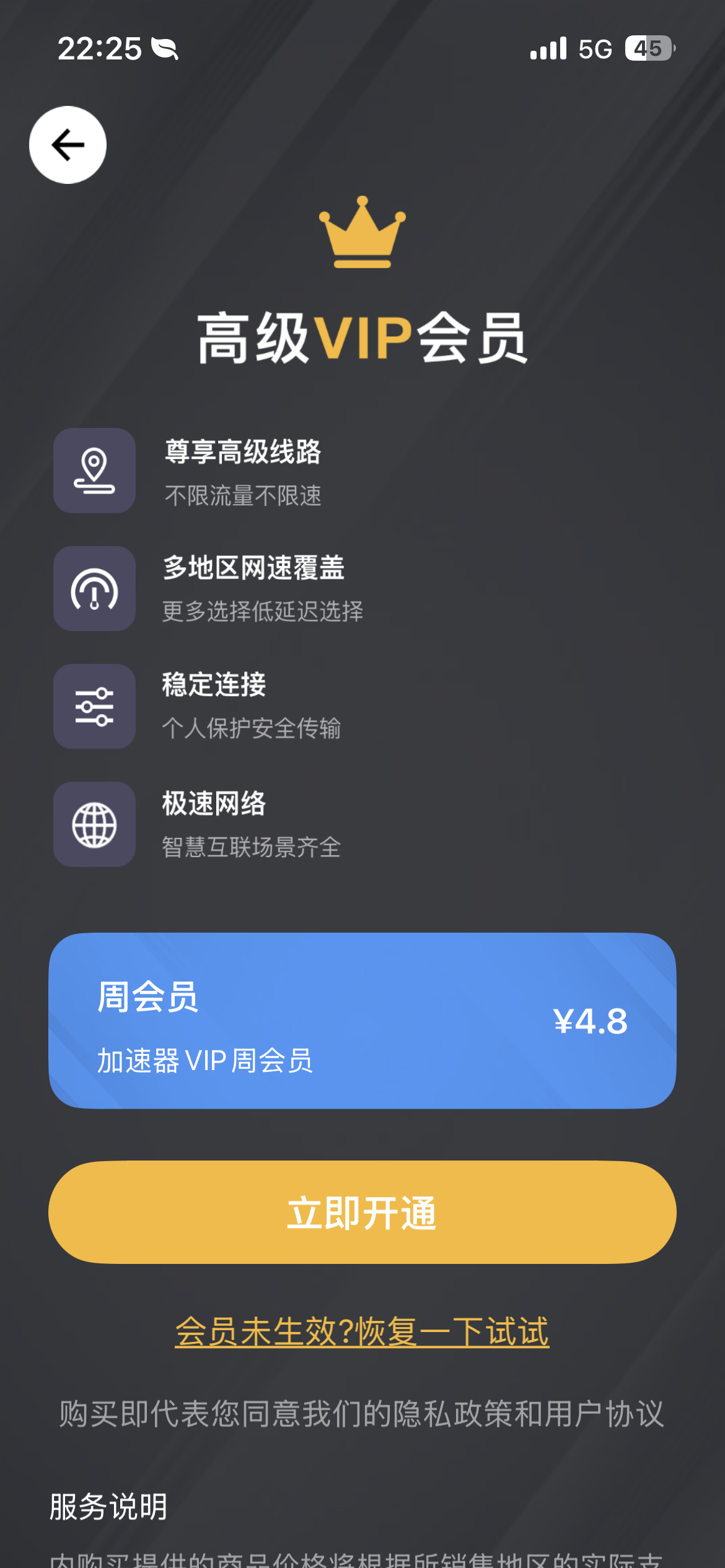Viewport: 725px width, 1568px height.
Task: Go back using the arrow button
Action: [x=68, y=145]
